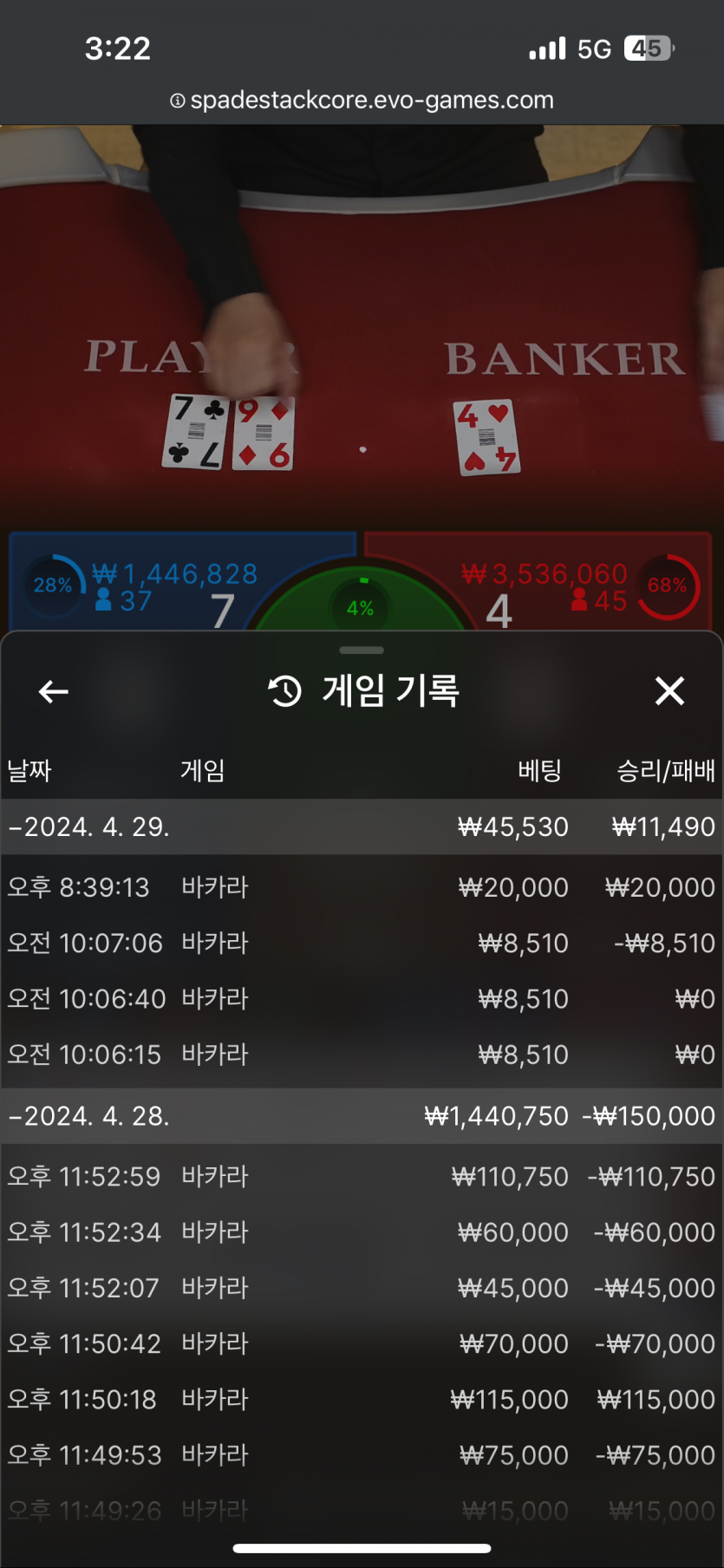Tap the browser address bar URL
Screen dimensions: 724x1568
(362, 101)
